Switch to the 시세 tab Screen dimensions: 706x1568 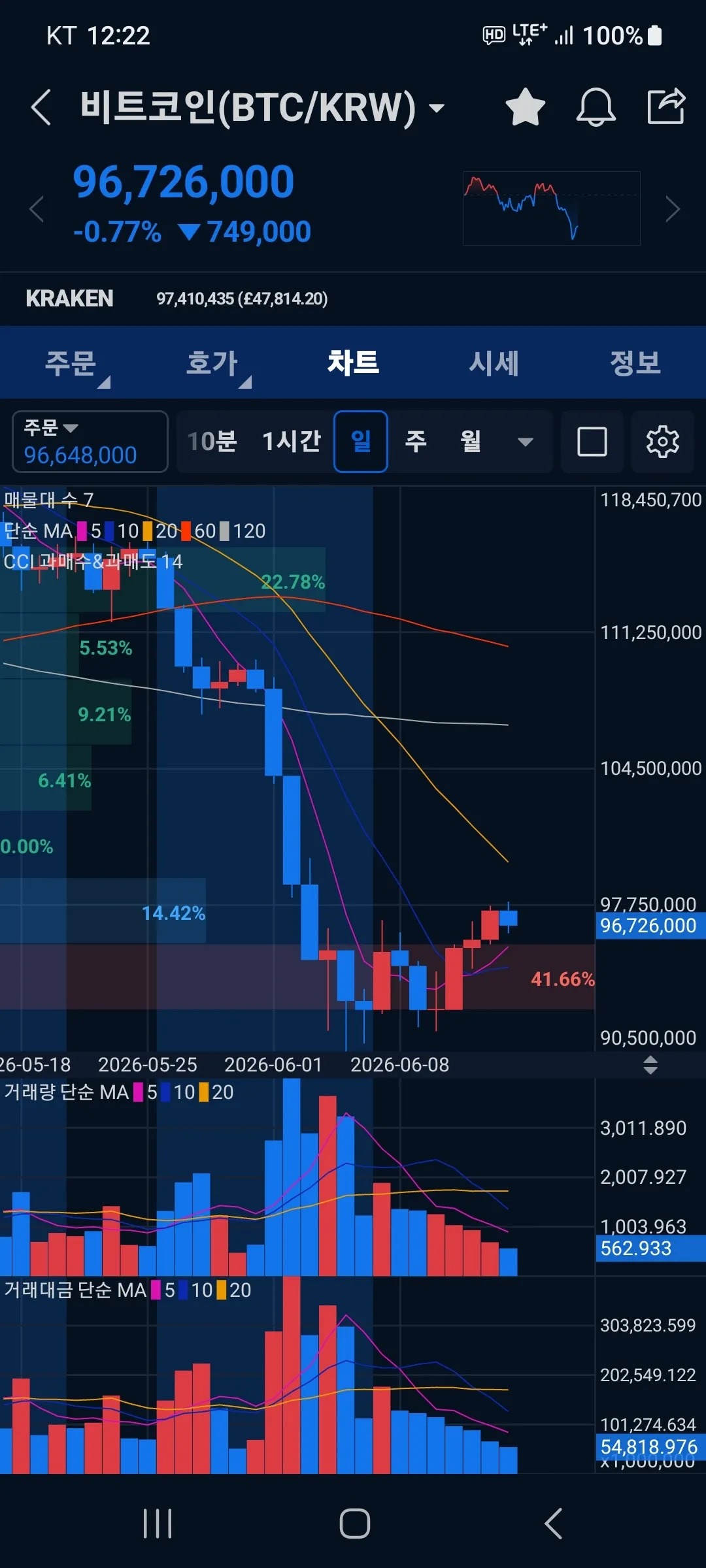click(x=494, y=363)
